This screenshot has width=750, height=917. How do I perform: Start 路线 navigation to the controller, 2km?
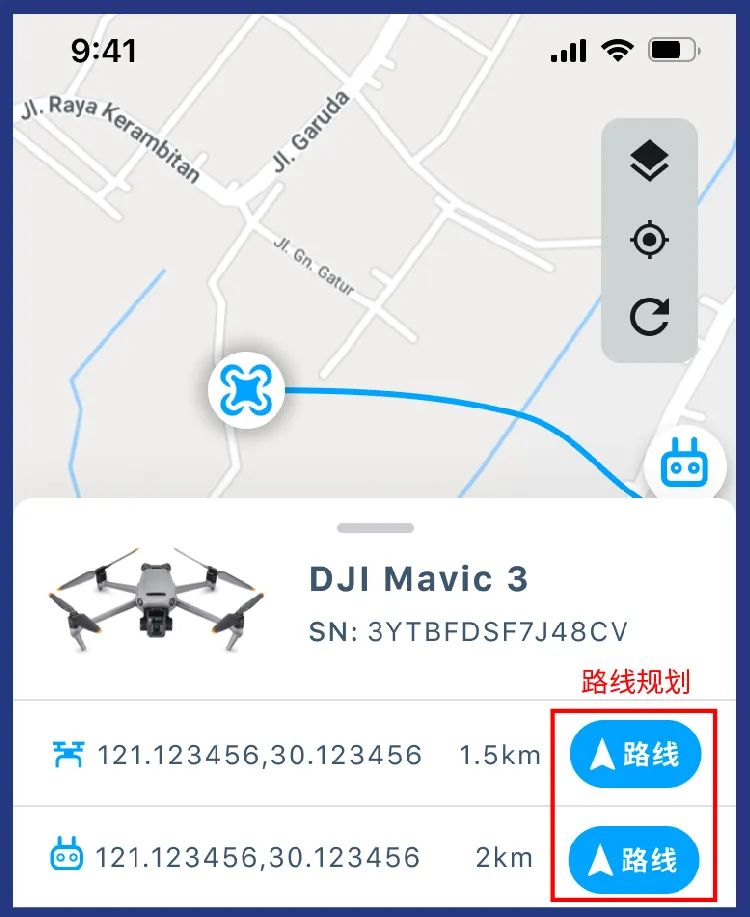click(x=634, y=859)
